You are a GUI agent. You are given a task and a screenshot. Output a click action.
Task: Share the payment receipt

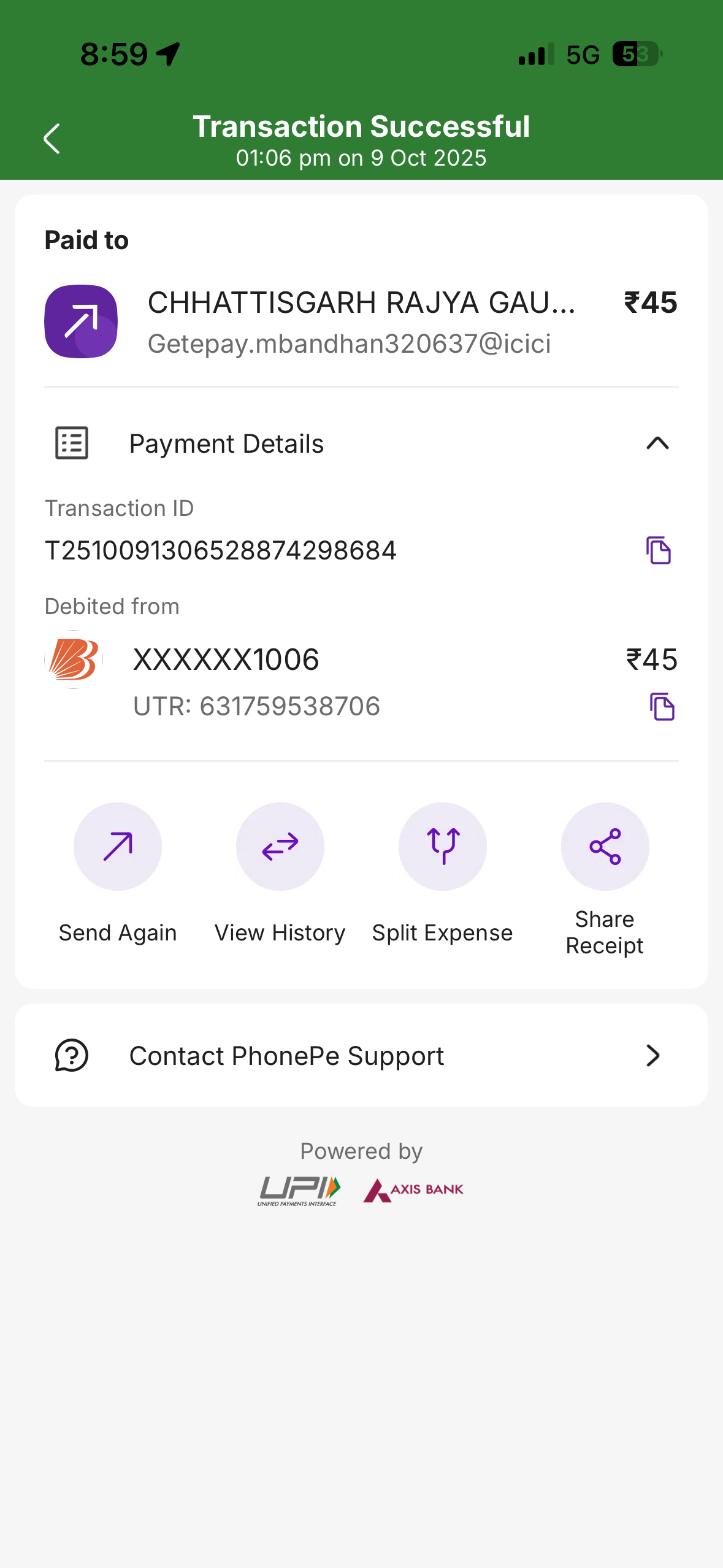point(605,847)
